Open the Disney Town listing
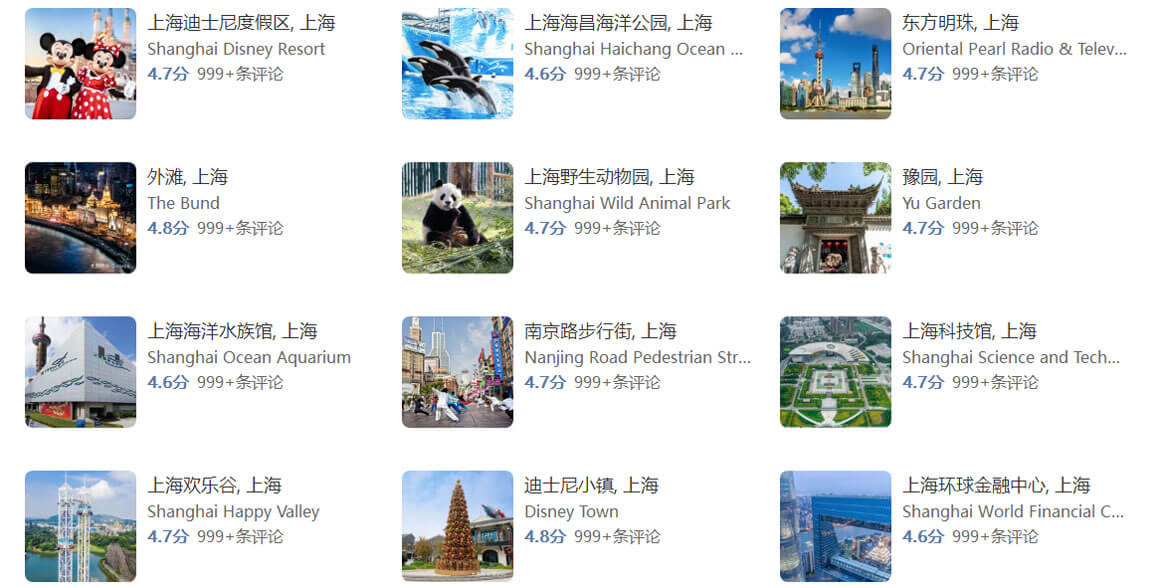 pos(591,485)
